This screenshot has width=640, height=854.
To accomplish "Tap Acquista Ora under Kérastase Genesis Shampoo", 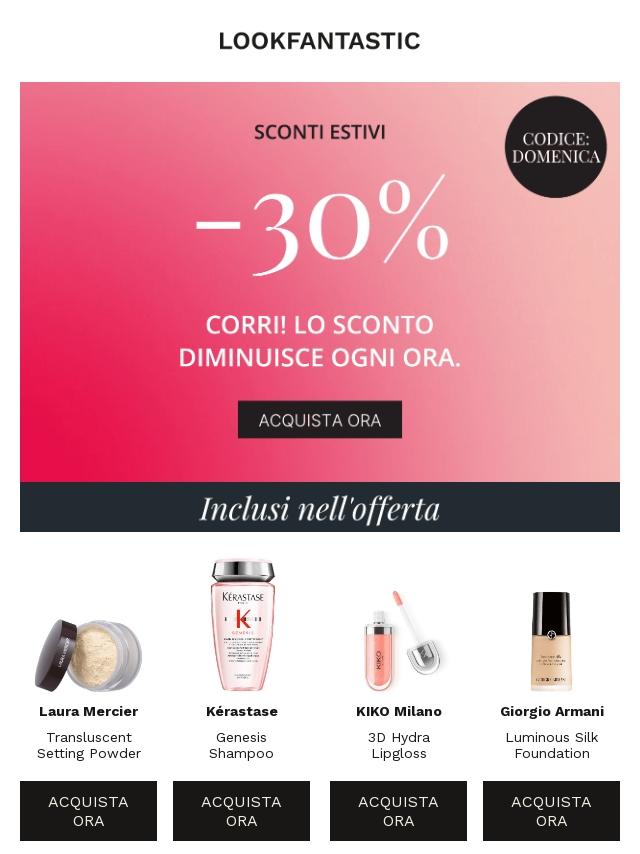I will coord(241,811).
